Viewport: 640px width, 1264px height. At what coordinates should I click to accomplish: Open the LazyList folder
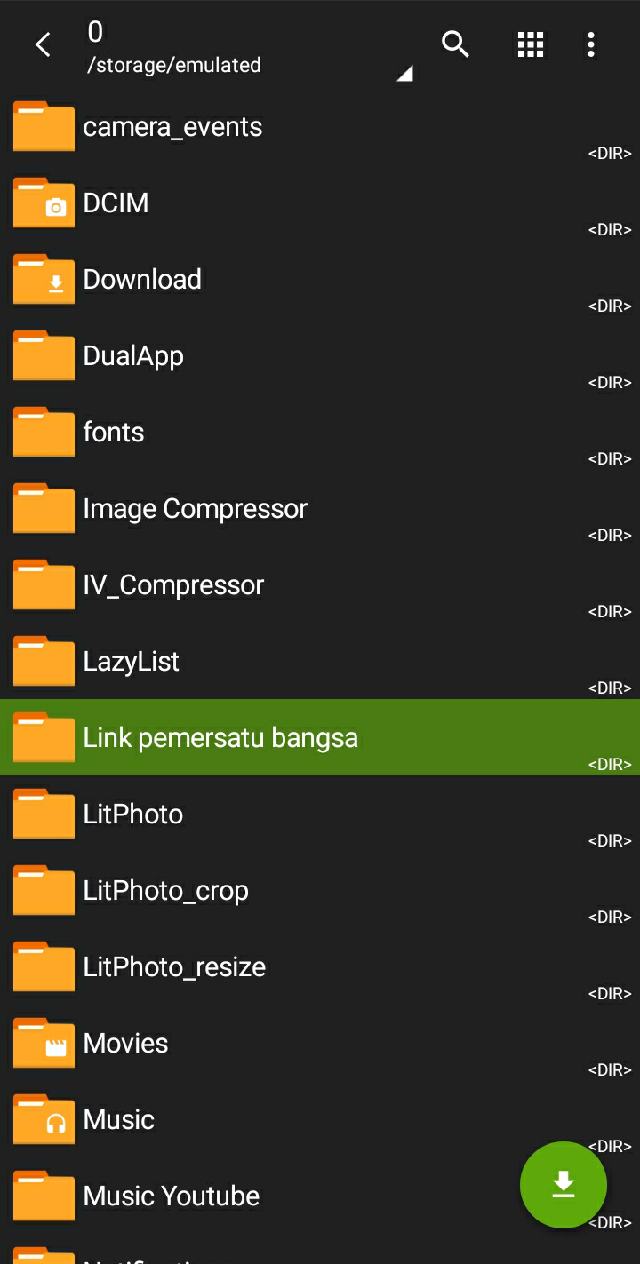(320, 661)
